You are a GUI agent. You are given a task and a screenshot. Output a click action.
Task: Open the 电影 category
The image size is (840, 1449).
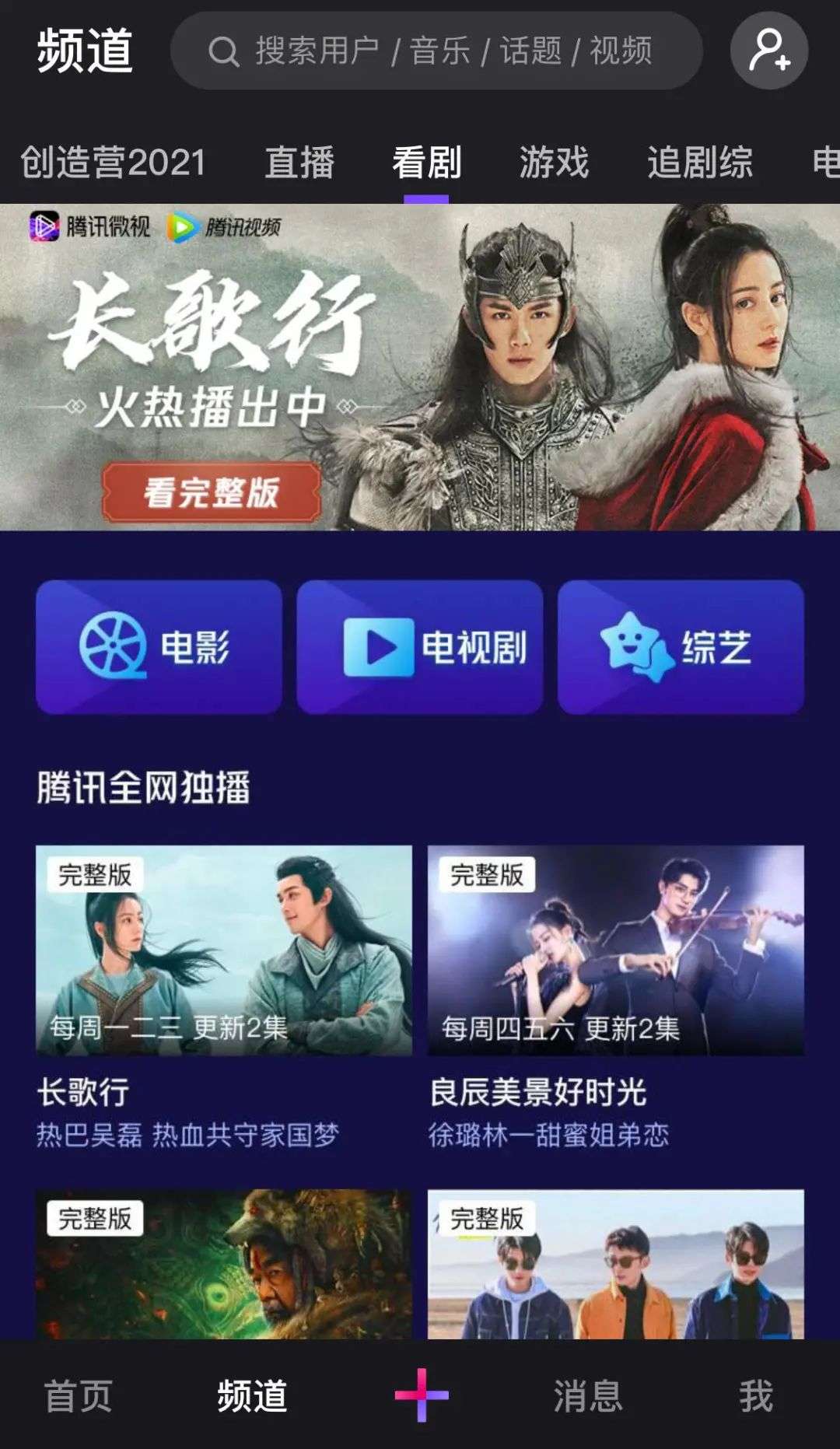click(159, 647)
